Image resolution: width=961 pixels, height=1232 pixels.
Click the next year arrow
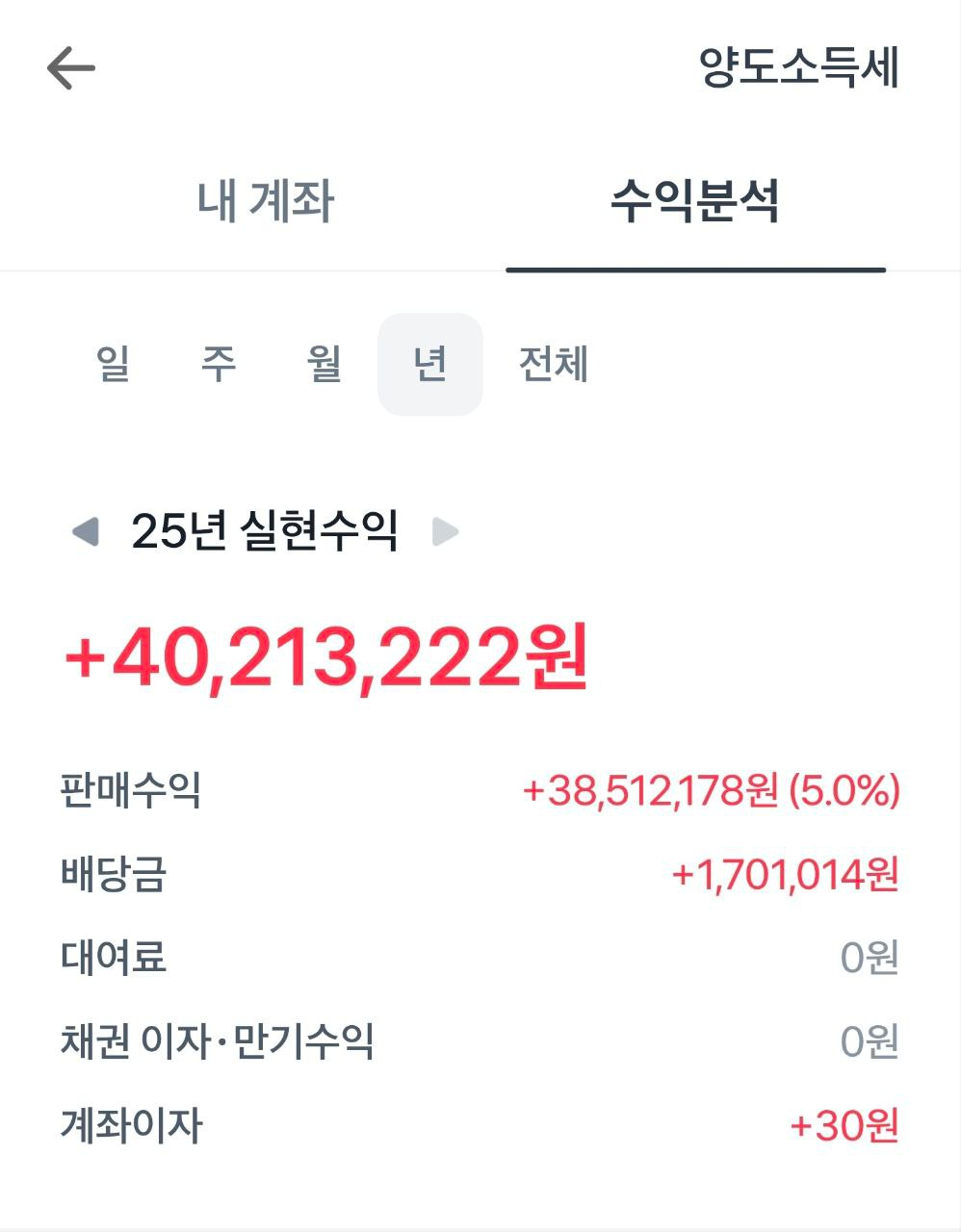click(445, 529)
